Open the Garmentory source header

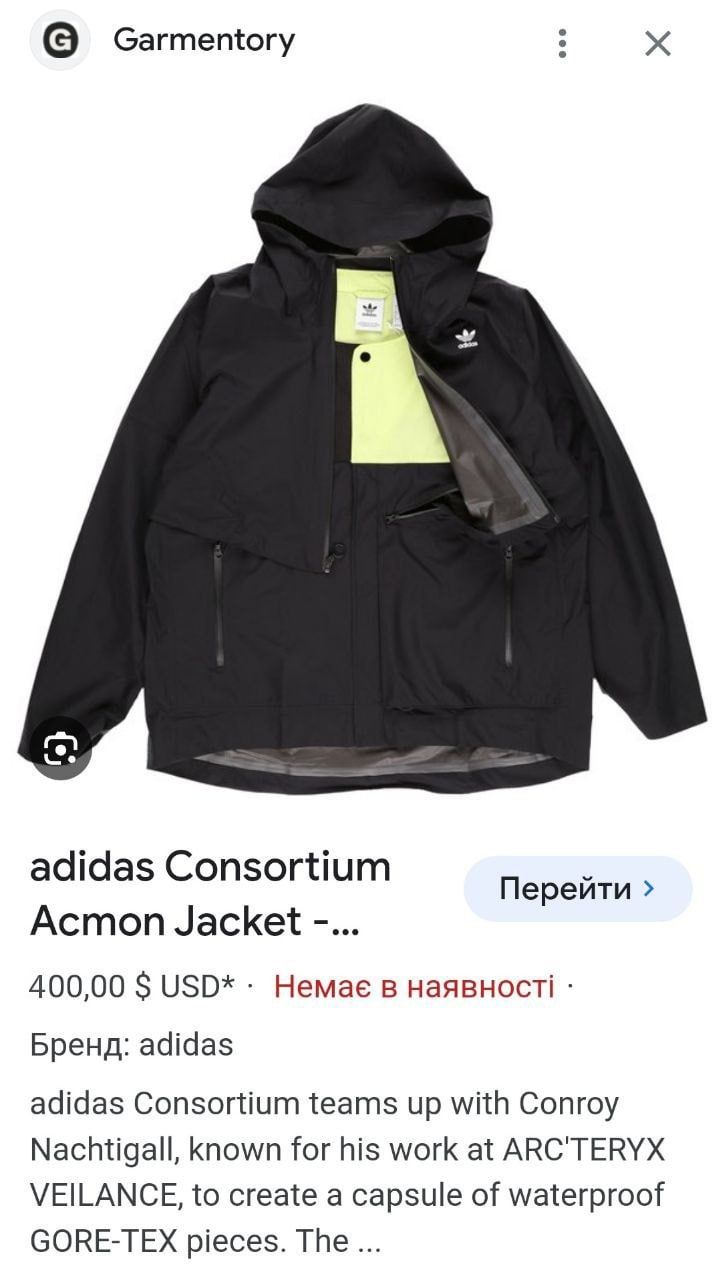[x=164, y=41]
